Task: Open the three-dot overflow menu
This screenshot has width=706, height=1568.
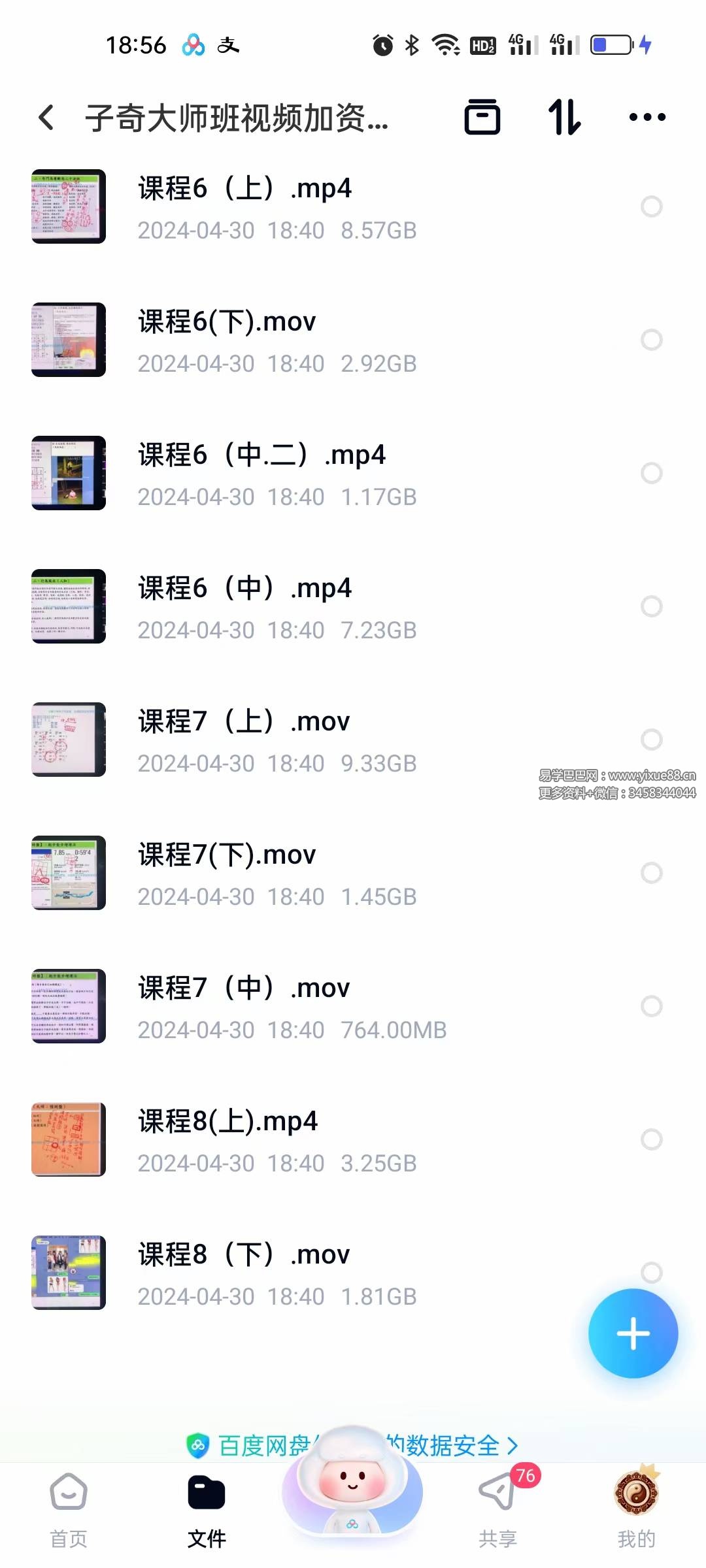Action: point(647,118)
